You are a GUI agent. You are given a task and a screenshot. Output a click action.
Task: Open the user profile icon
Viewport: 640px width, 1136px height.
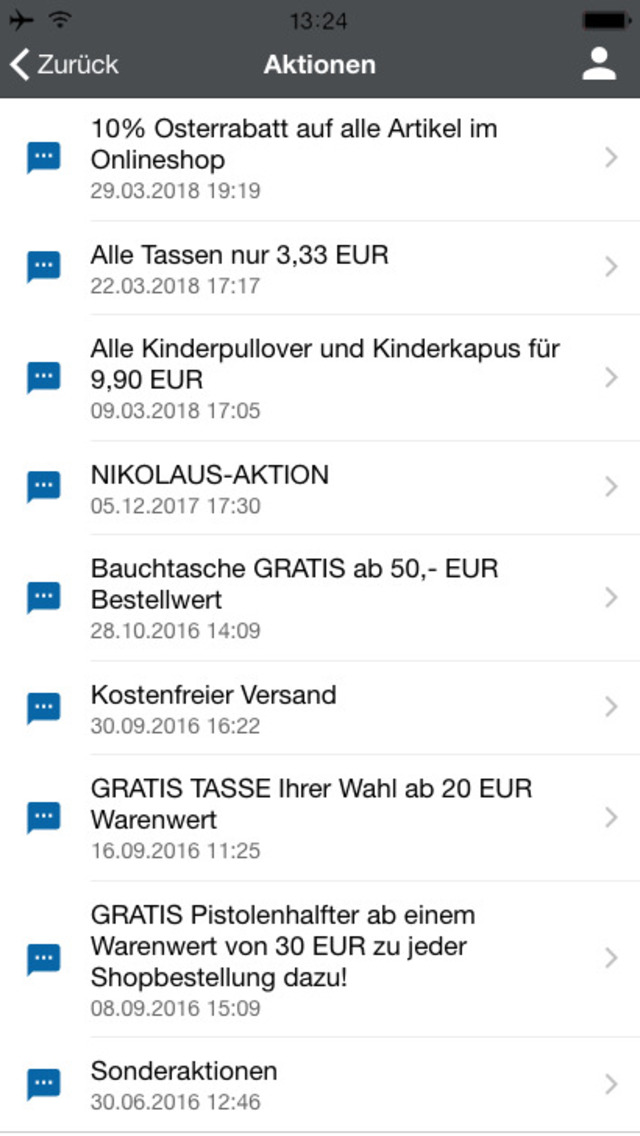pyautogui.click(x=599, y=65)
